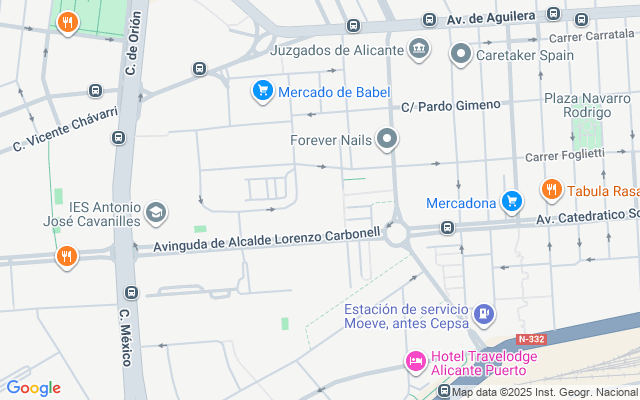Open Estación de servicio Moeve fuel marker
The width and height of the screenshot is (640, 400).
pyautogui.click(x=484, y=315)
